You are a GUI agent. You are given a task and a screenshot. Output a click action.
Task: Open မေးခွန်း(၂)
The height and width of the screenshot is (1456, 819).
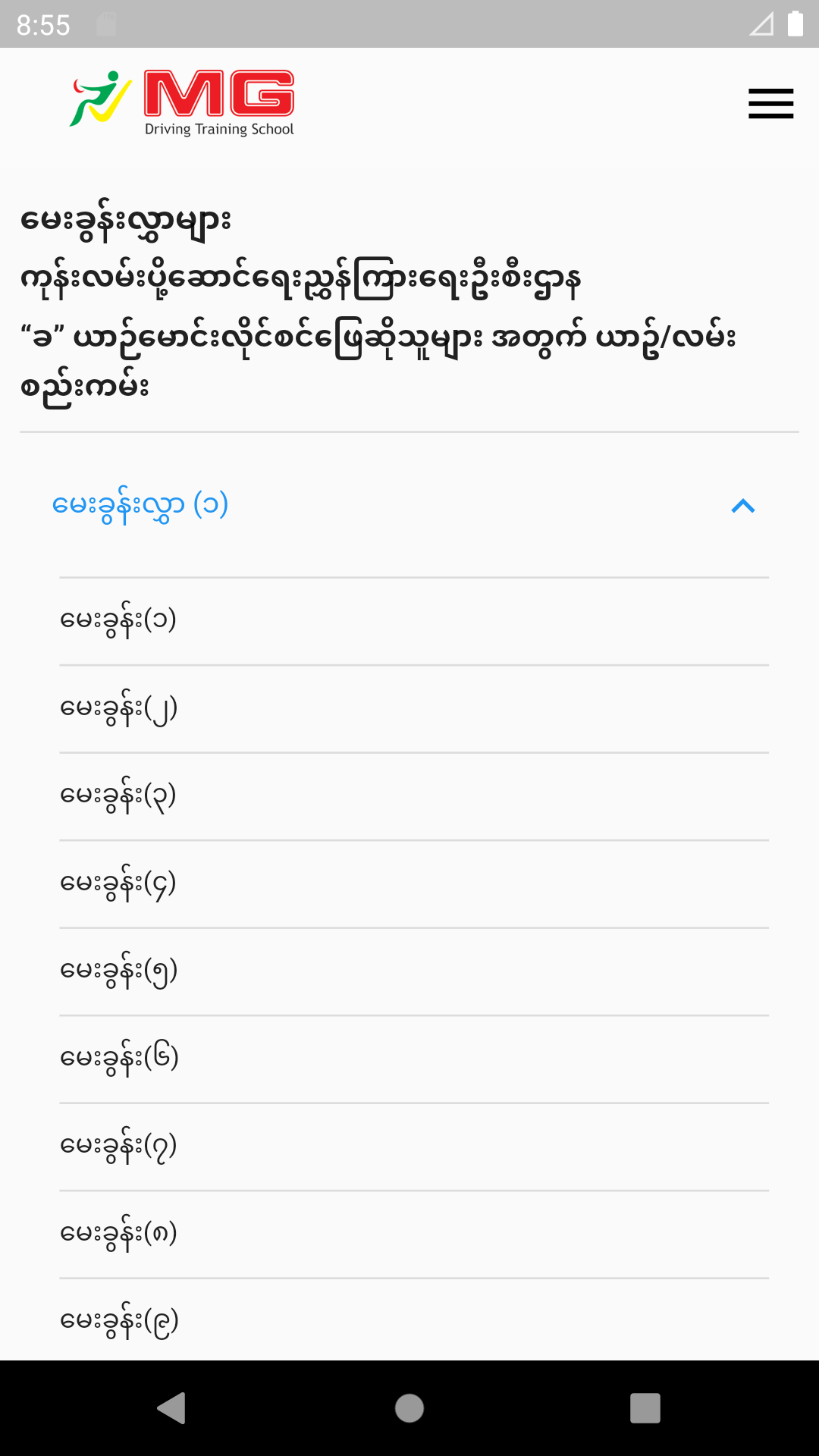(414, 709)
